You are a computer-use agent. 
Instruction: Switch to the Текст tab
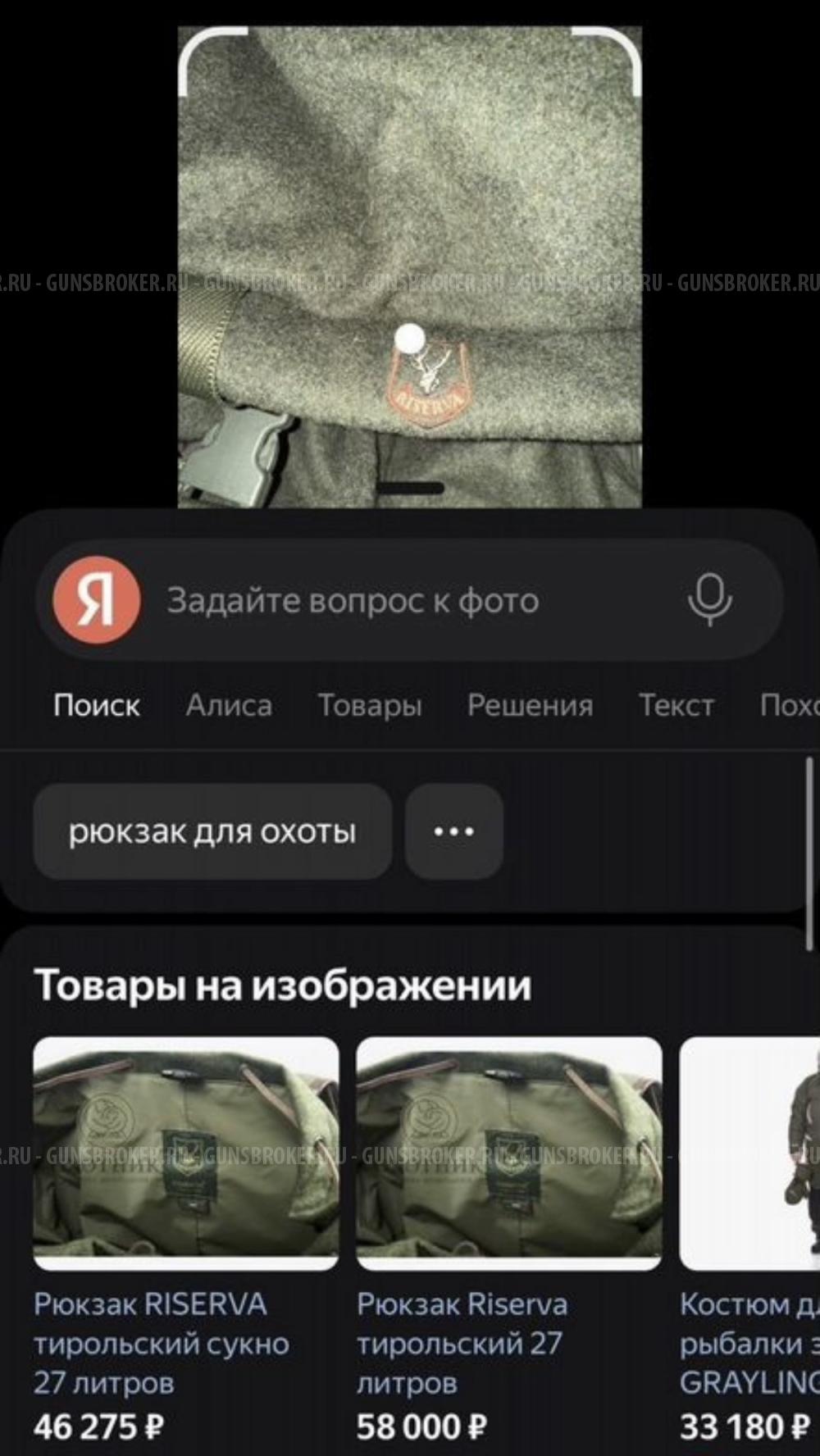[676, 706]
